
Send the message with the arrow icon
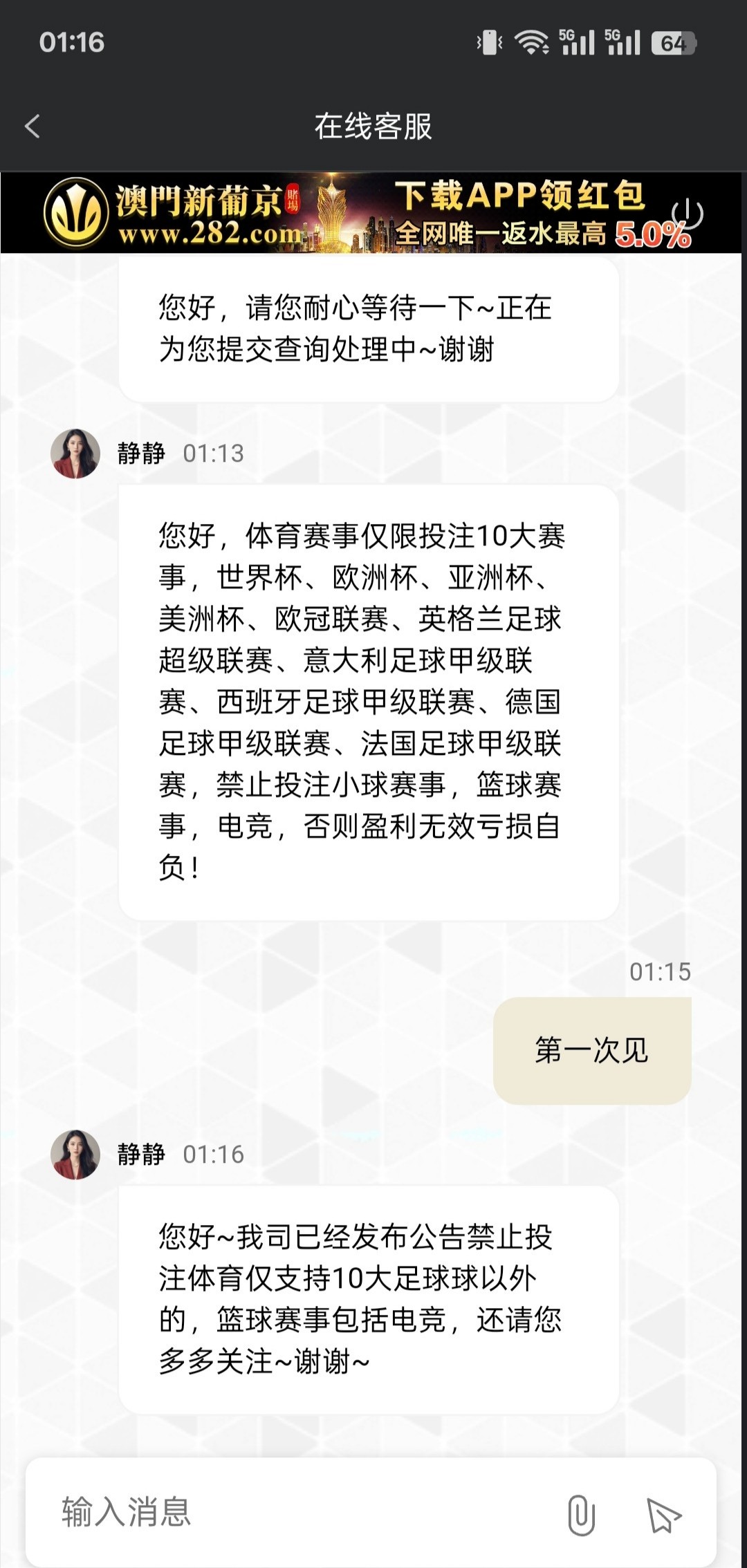663,1515
